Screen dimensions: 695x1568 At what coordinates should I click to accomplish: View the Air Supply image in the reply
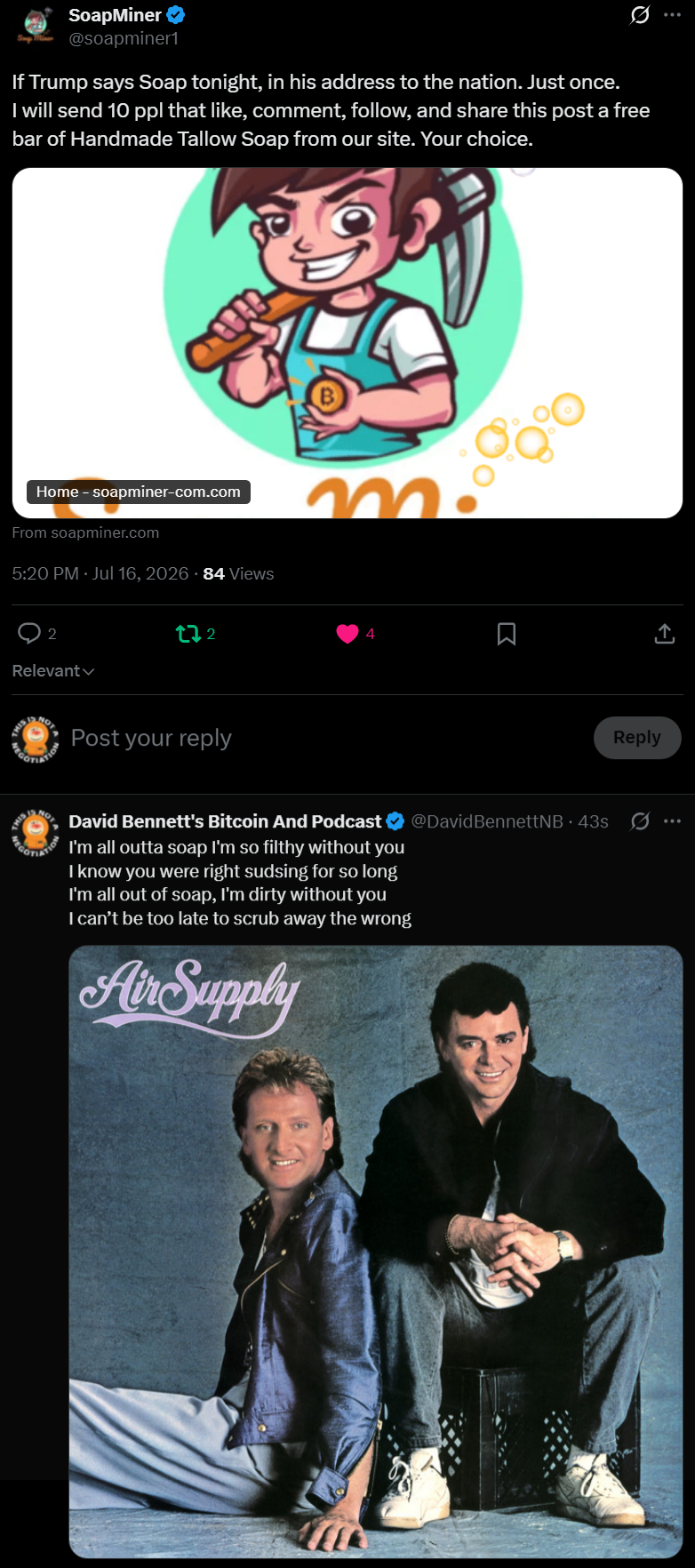coord(376,1252)
